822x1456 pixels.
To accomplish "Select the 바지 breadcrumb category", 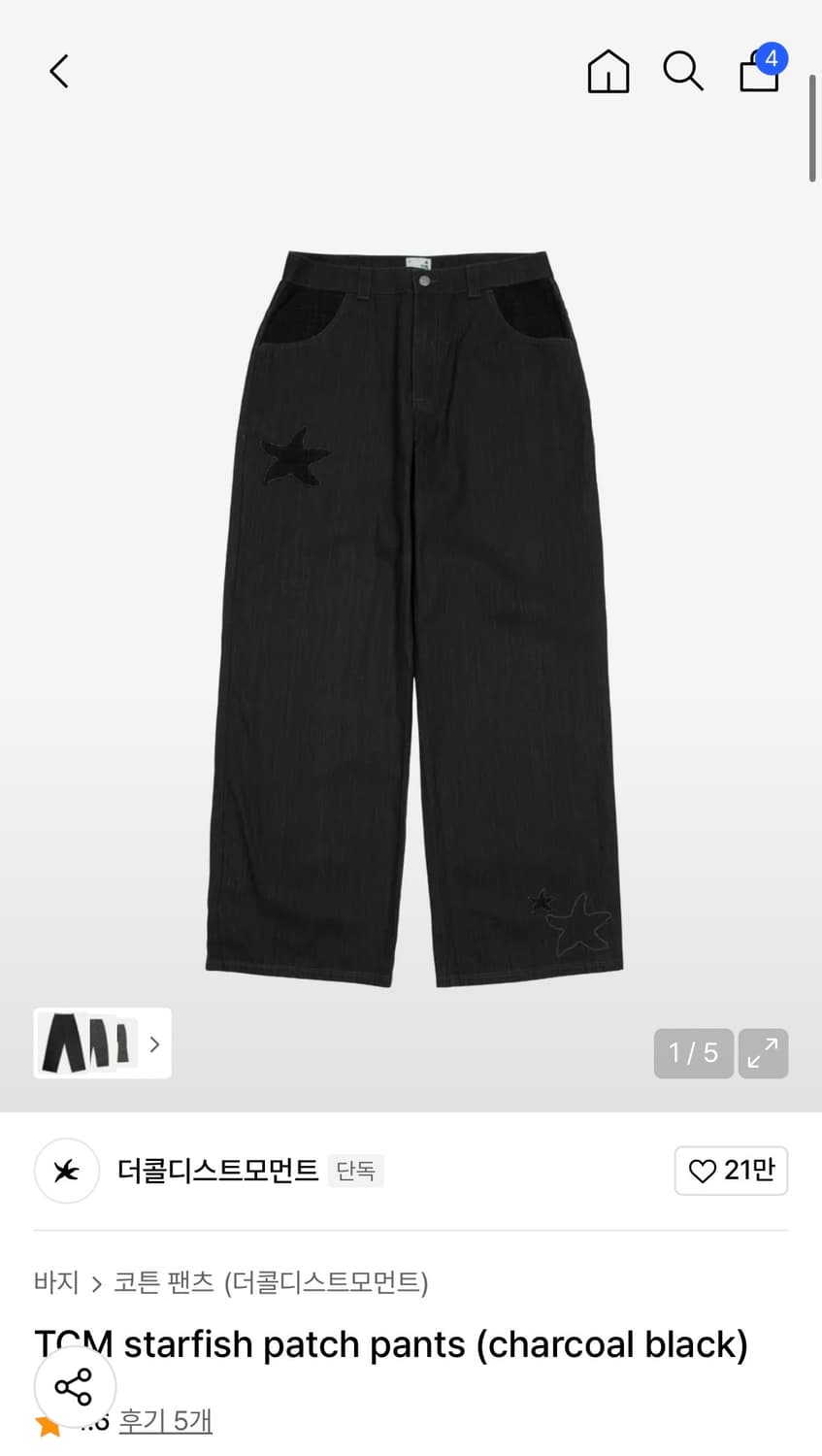I will click(x=56, y=1281).
